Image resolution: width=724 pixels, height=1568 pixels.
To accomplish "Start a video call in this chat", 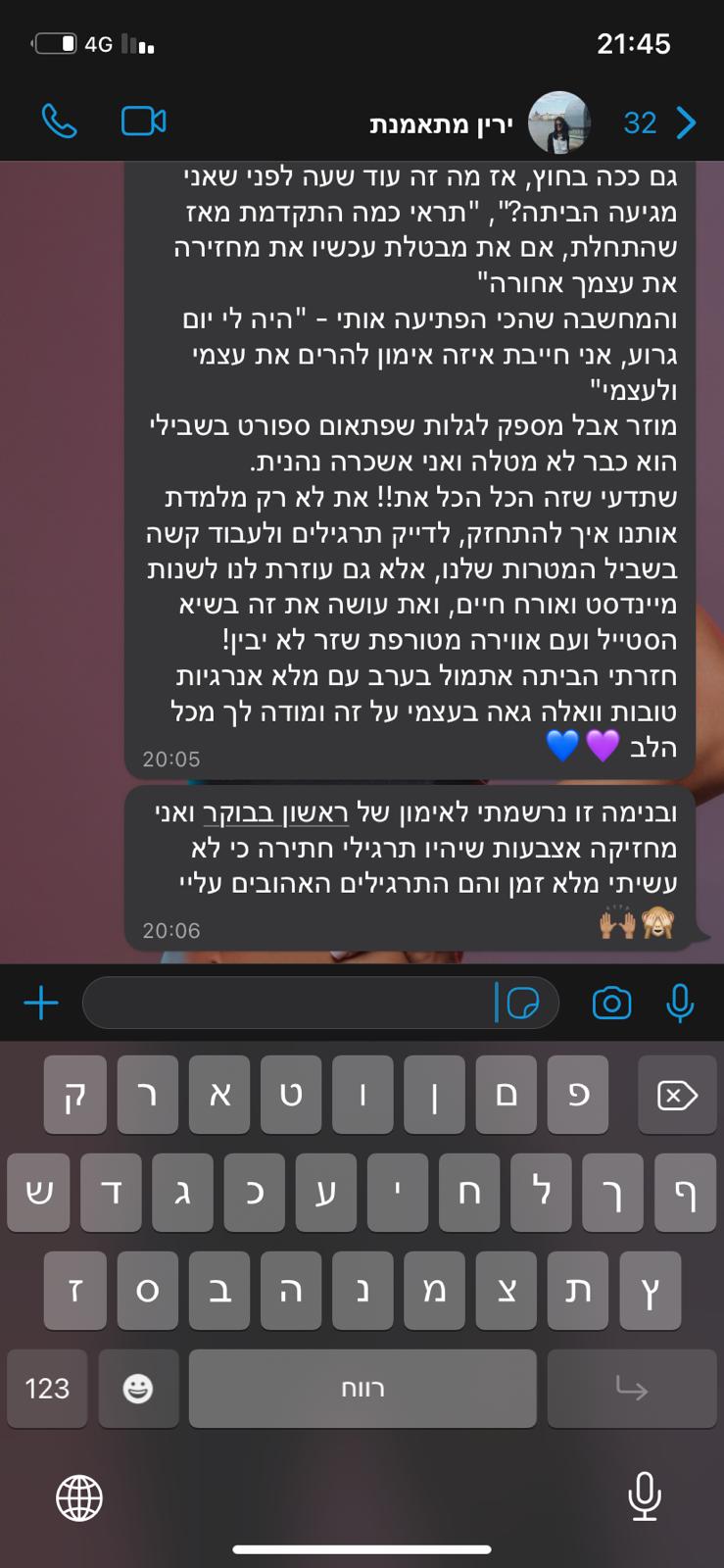I will [143, 122].
